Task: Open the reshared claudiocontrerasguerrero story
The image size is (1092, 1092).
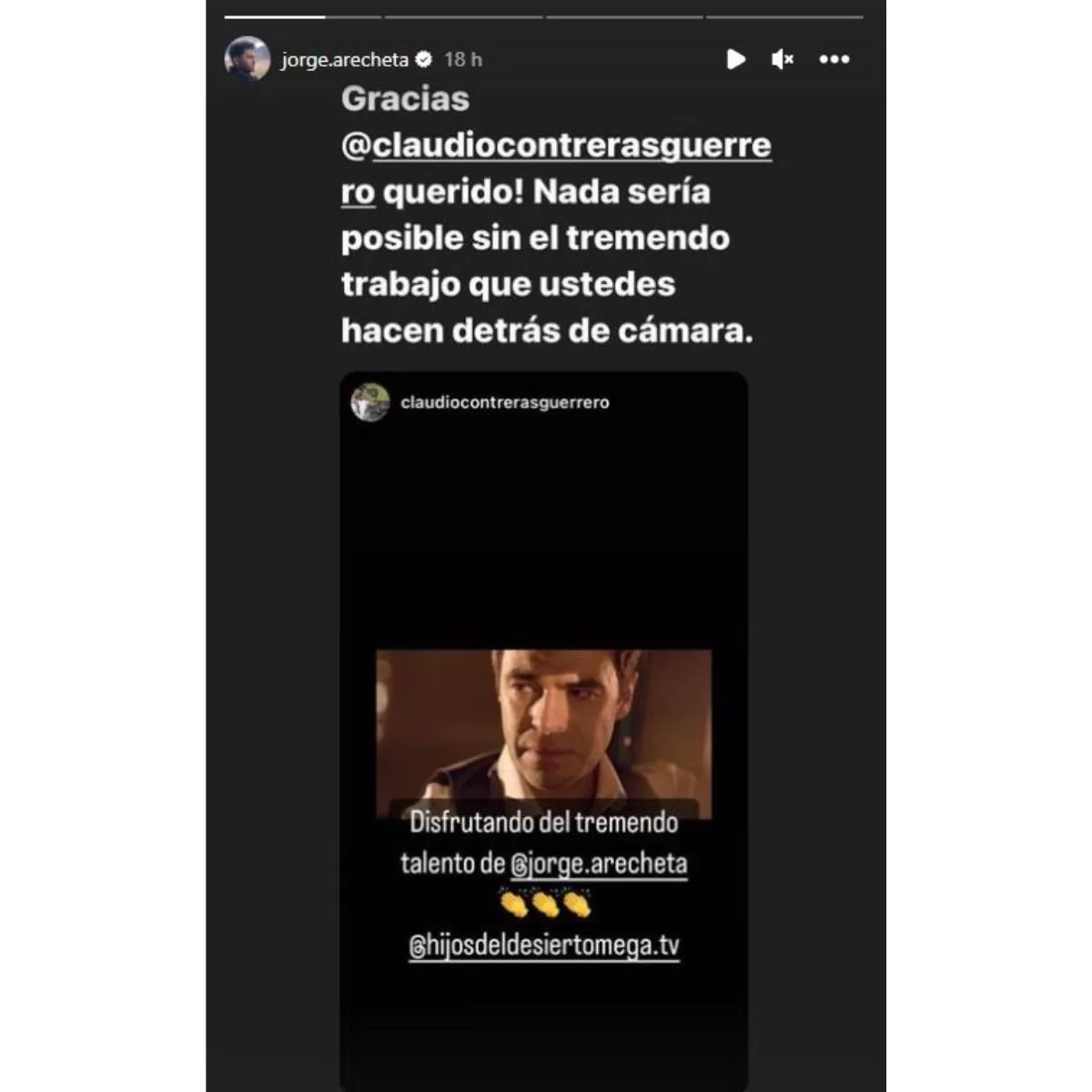Action: coord(543,728)
